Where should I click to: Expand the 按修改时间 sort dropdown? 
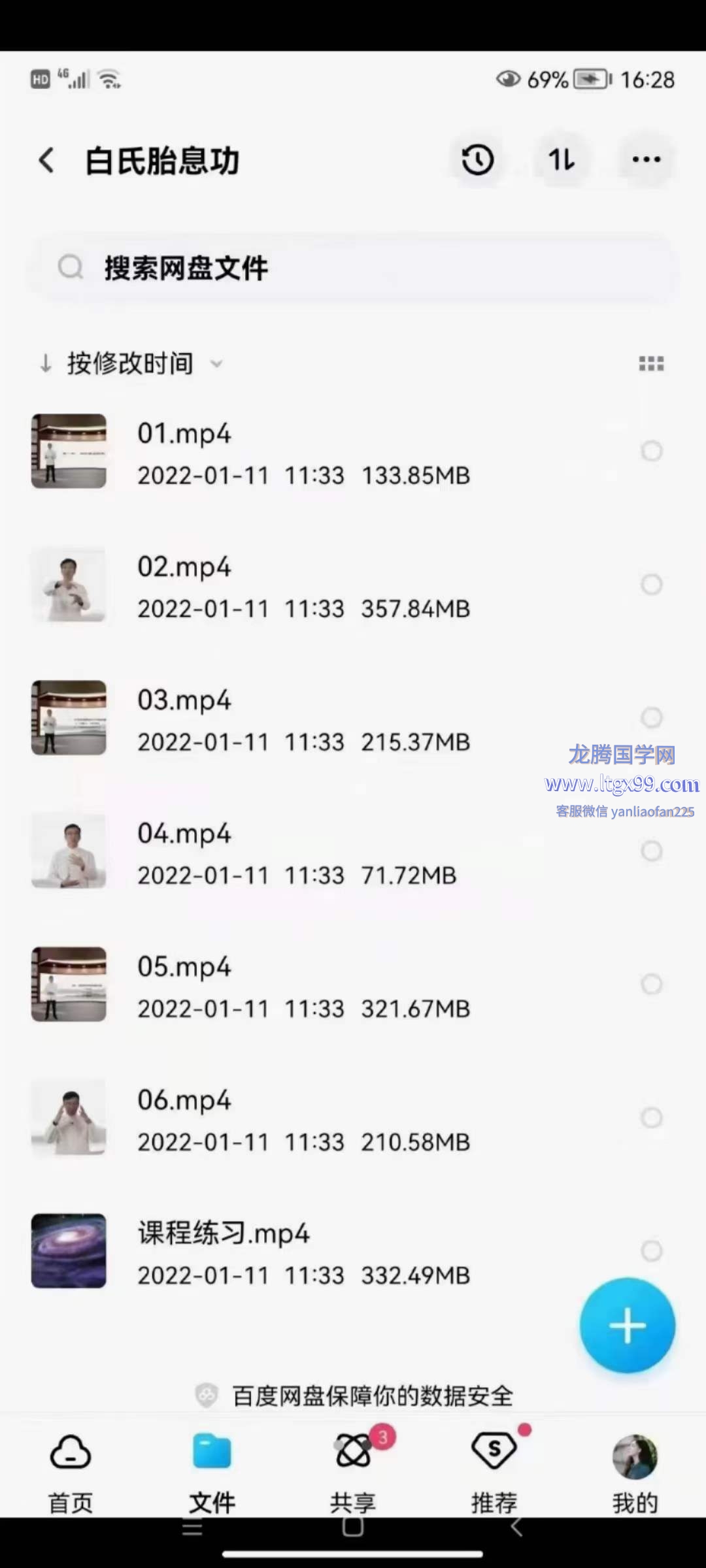(131, 363)
